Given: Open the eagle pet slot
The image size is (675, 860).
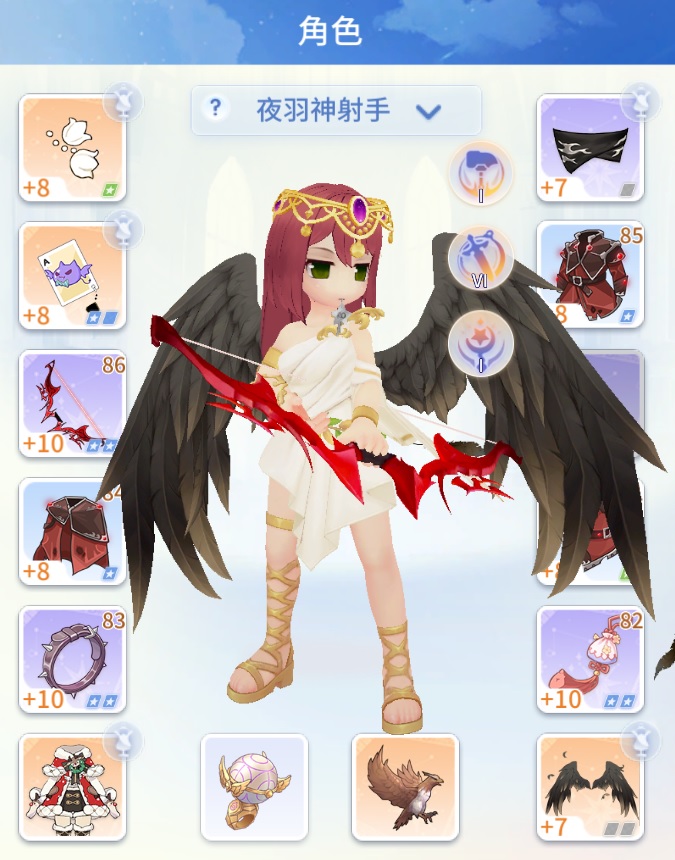Looking at the screenshot, I should click(405, 787).
